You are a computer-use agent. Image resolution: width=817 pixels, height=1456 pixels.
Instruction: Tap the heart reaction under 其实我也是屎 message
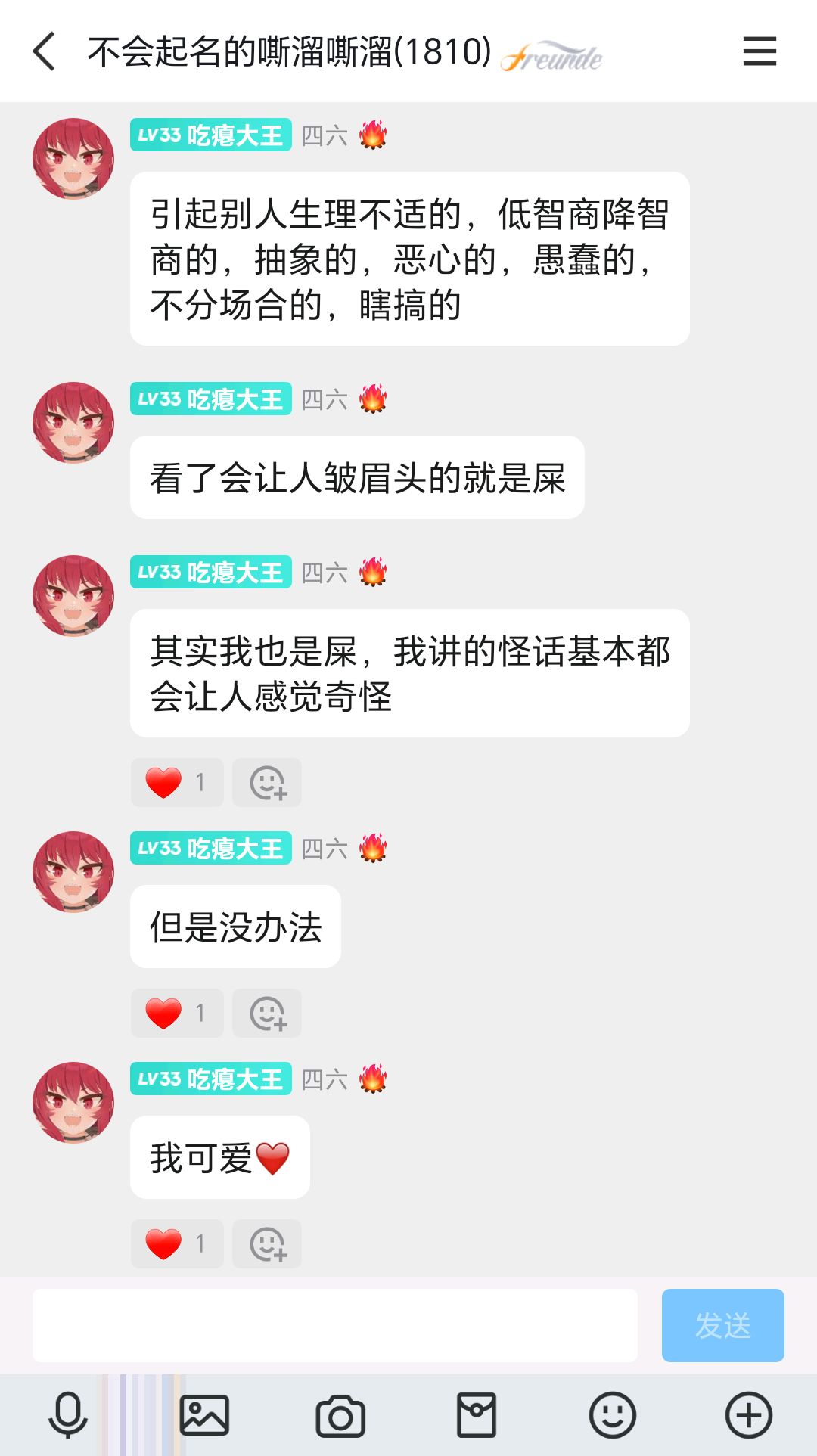coord(176,782)
